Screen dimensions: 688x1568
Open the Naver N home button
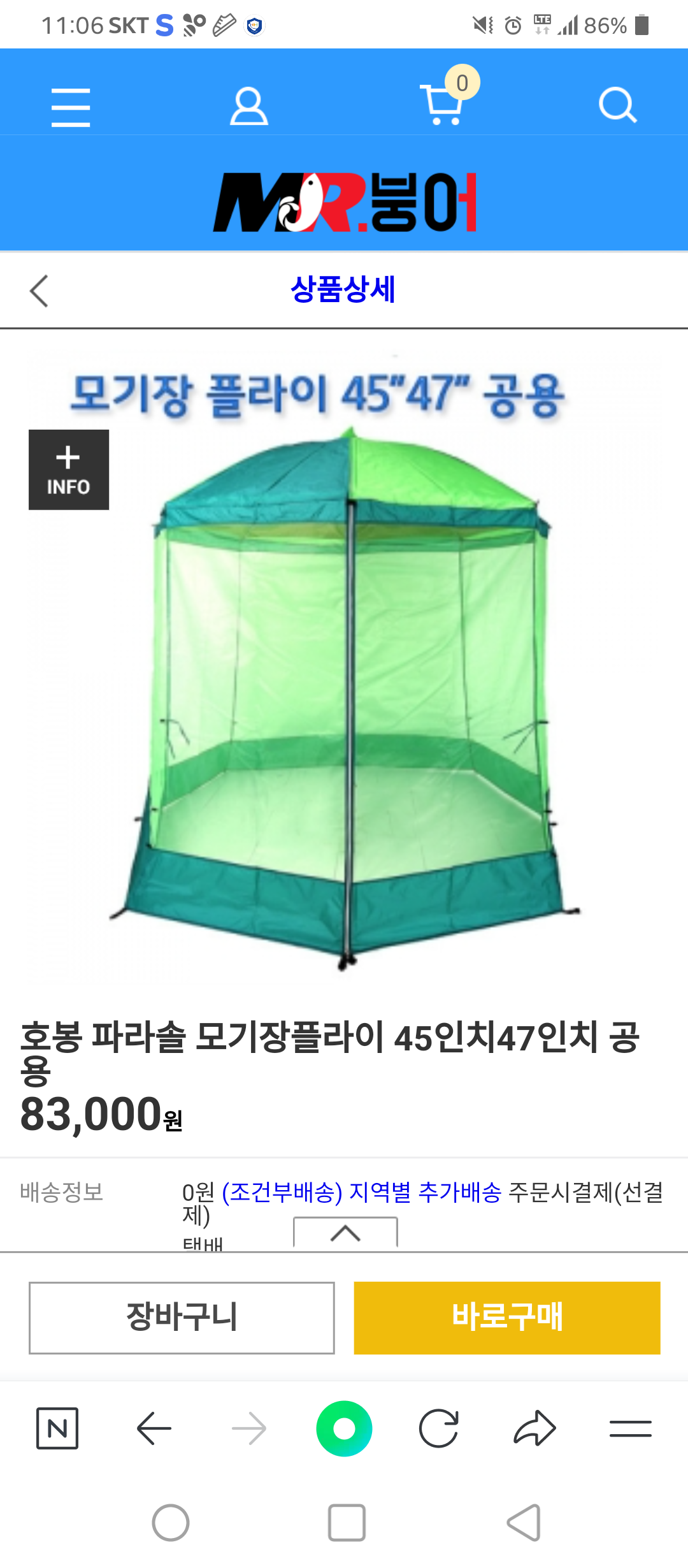57,1428
